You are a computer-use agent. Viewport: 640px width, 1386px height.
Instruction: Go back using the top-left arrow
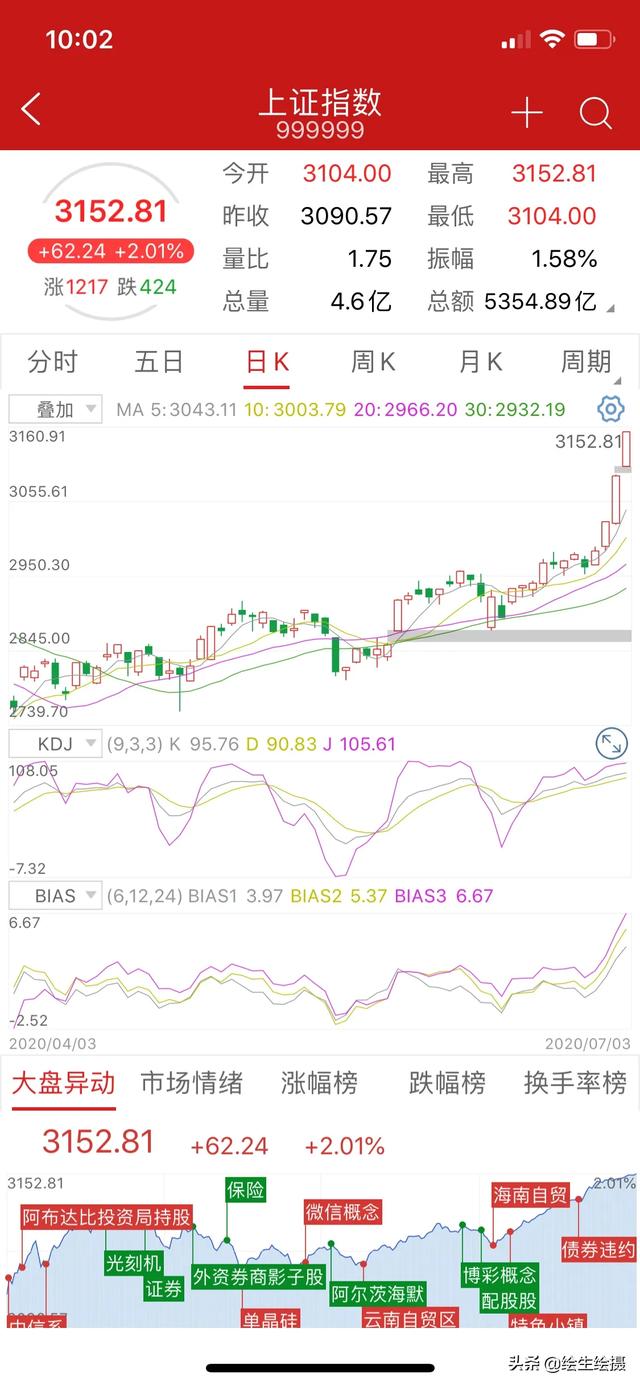point(31,110)
